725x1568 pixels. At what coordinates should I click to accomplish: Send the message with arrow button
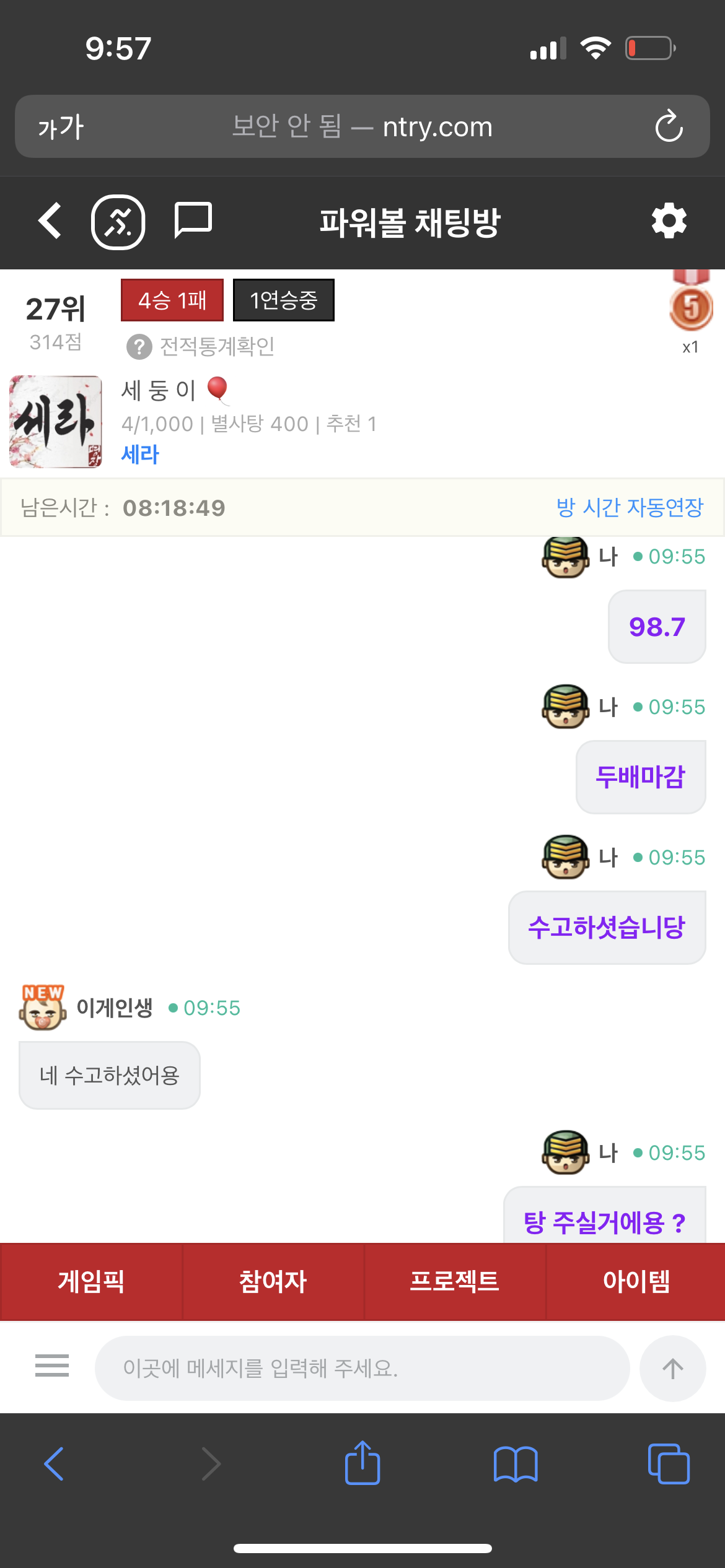click(672, 1368)
